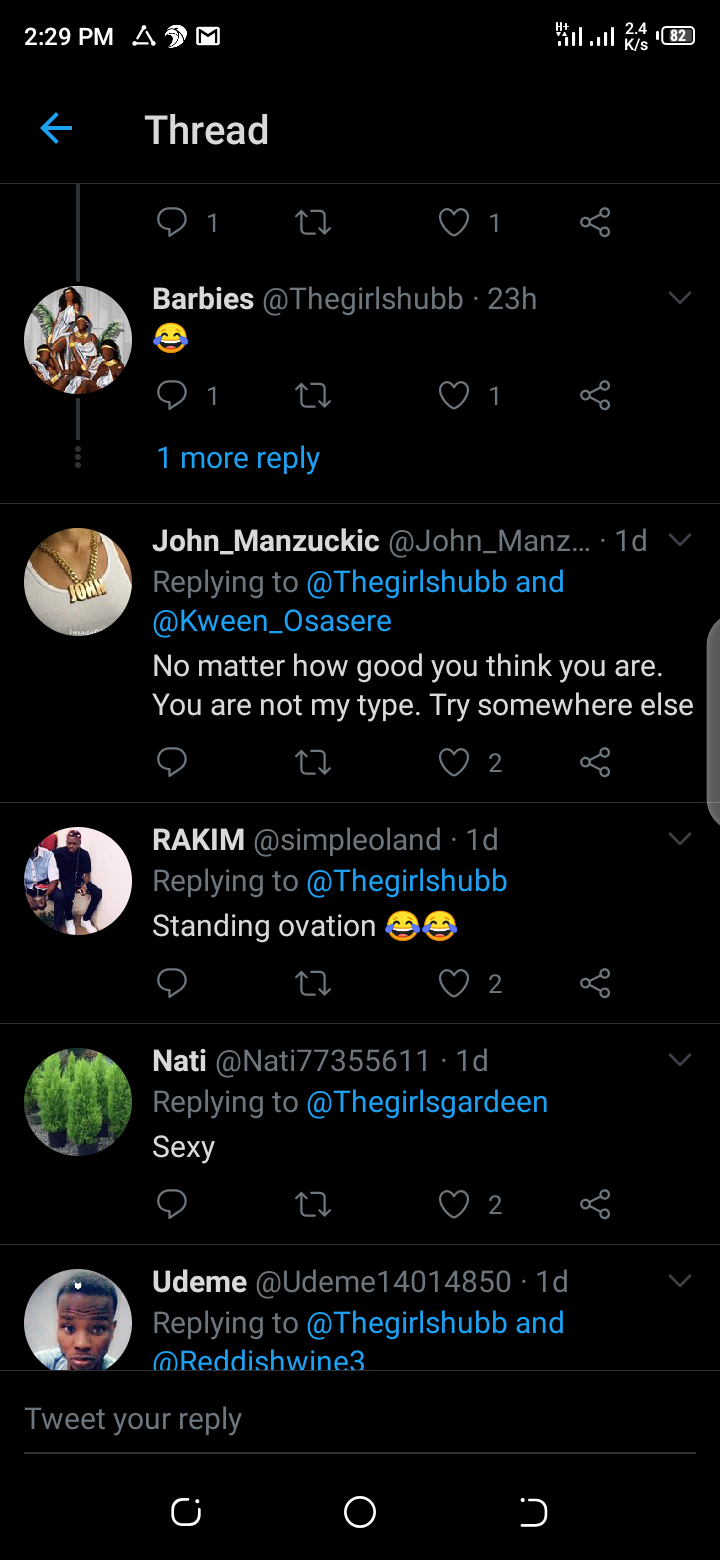The image size is (720, 1560).
Task: Reply to Nati's Sexy tweet
Action: click(172, 1205)
